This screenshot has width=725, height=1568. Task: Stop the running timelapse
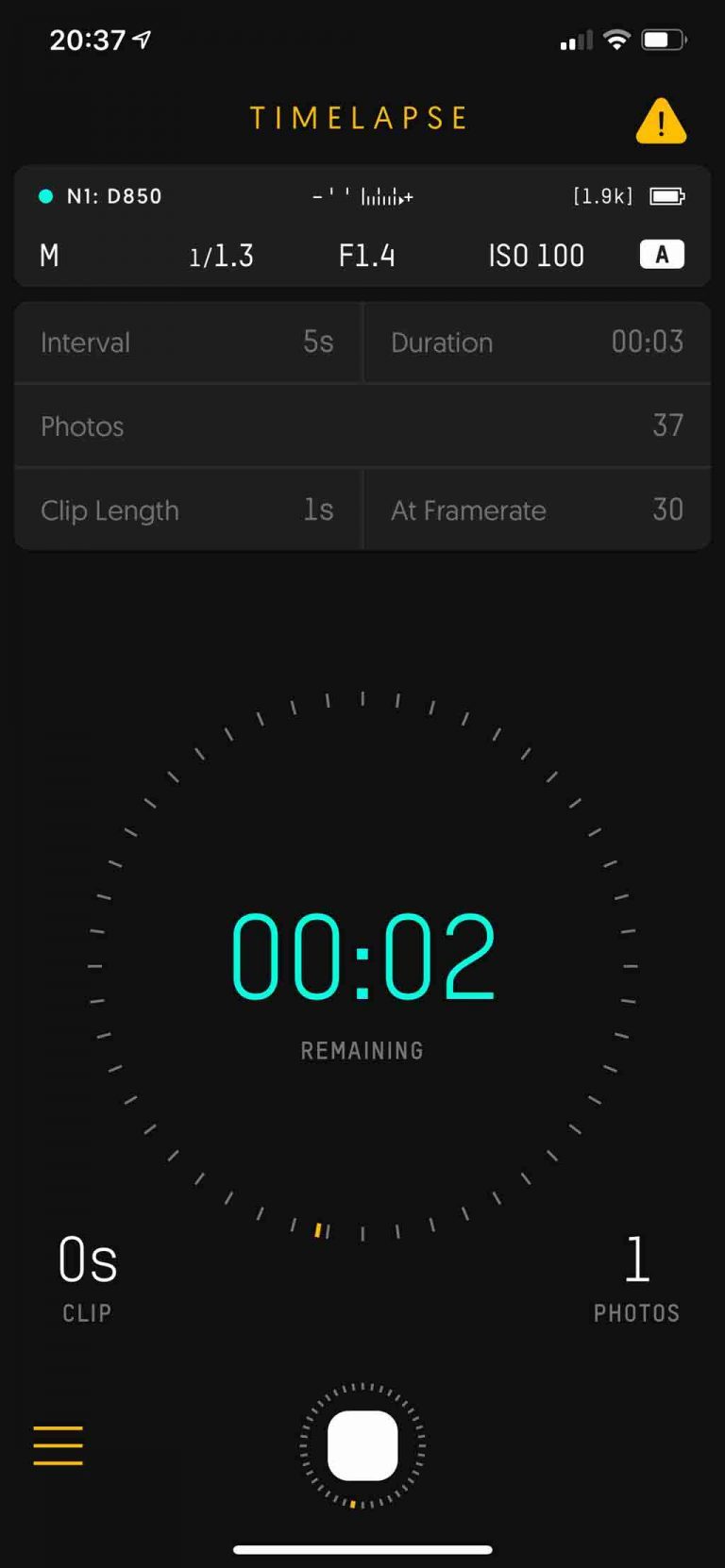[x=362, y=1444]
